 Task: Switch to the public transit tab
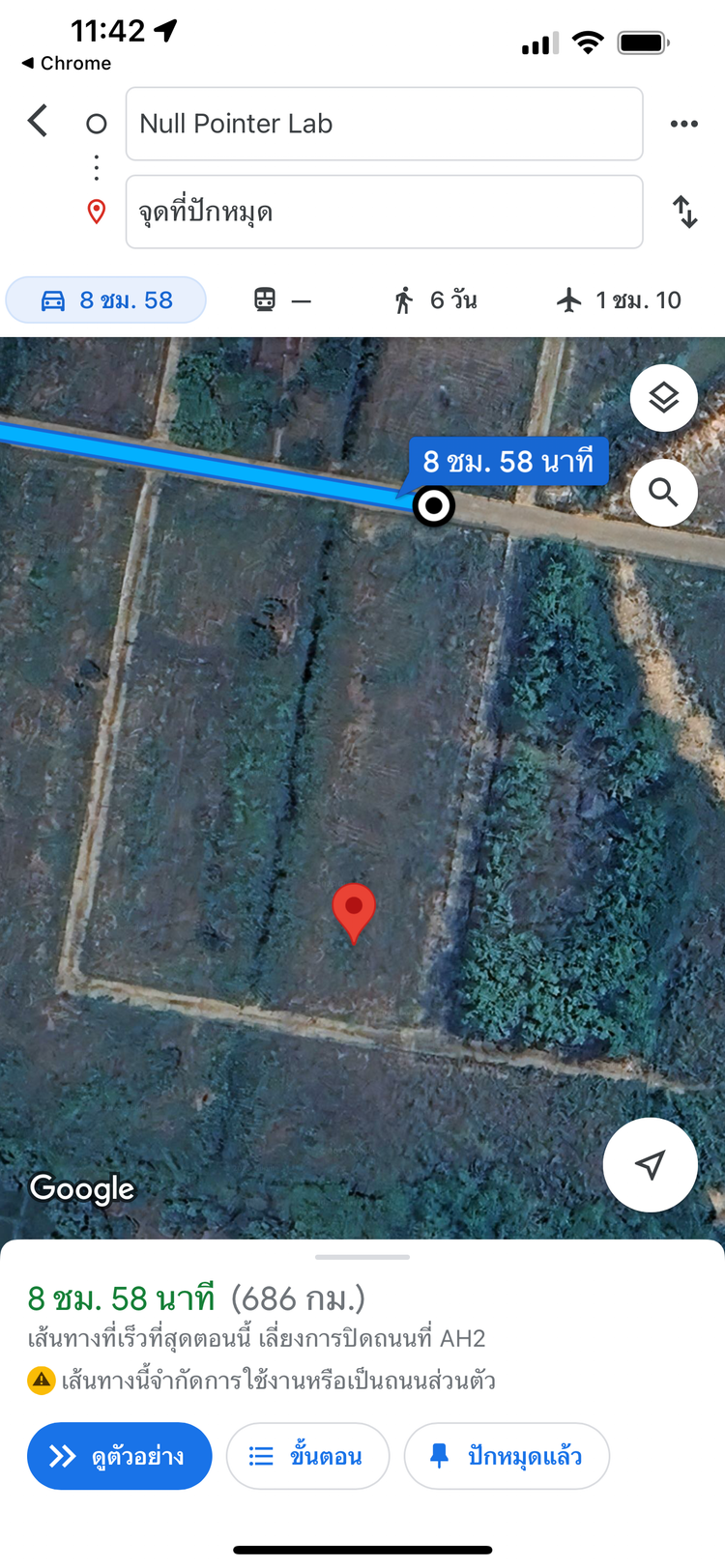(281, 300)
